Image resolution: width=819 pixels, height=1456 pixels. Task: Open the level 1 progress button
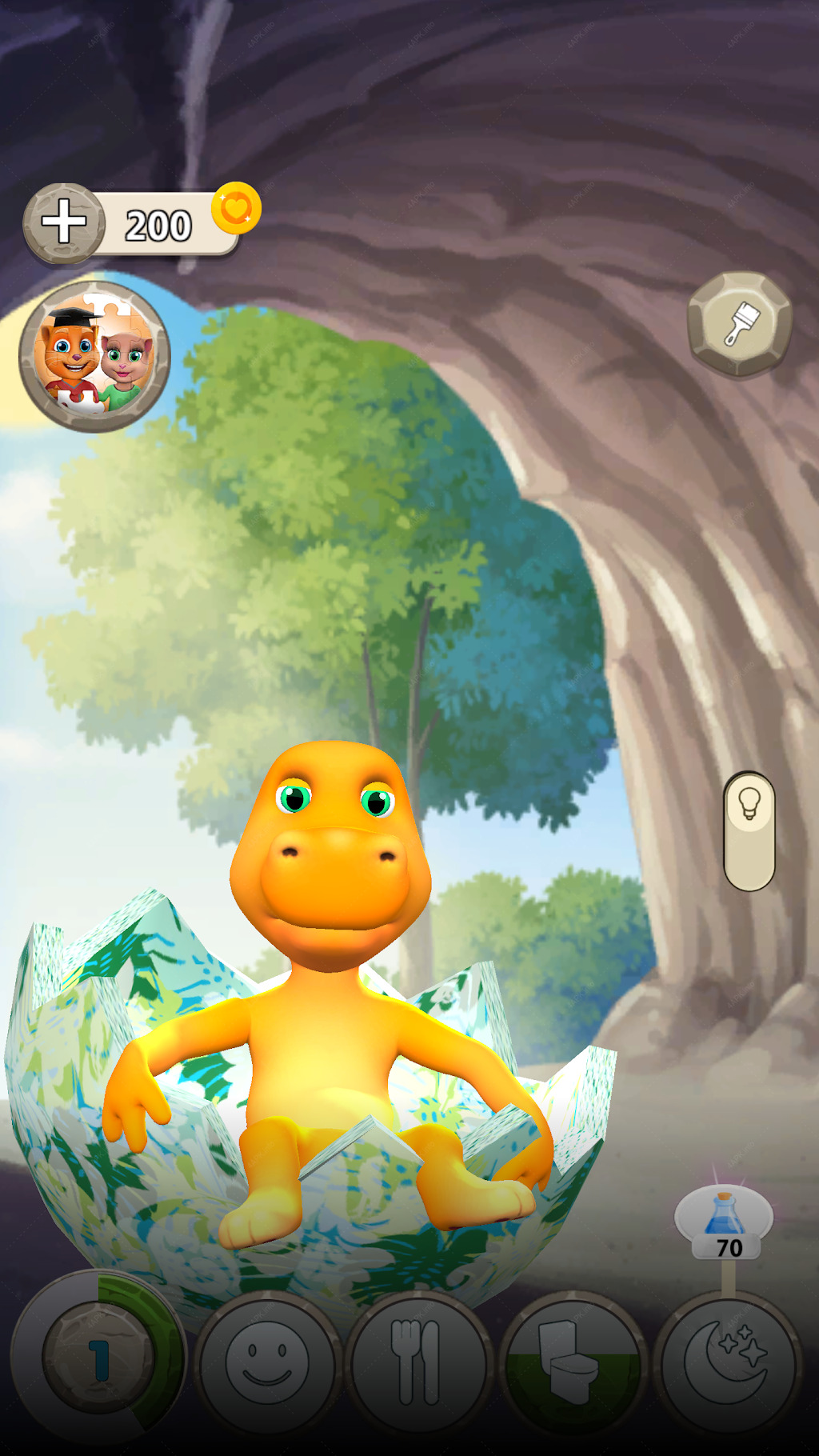98,1358
